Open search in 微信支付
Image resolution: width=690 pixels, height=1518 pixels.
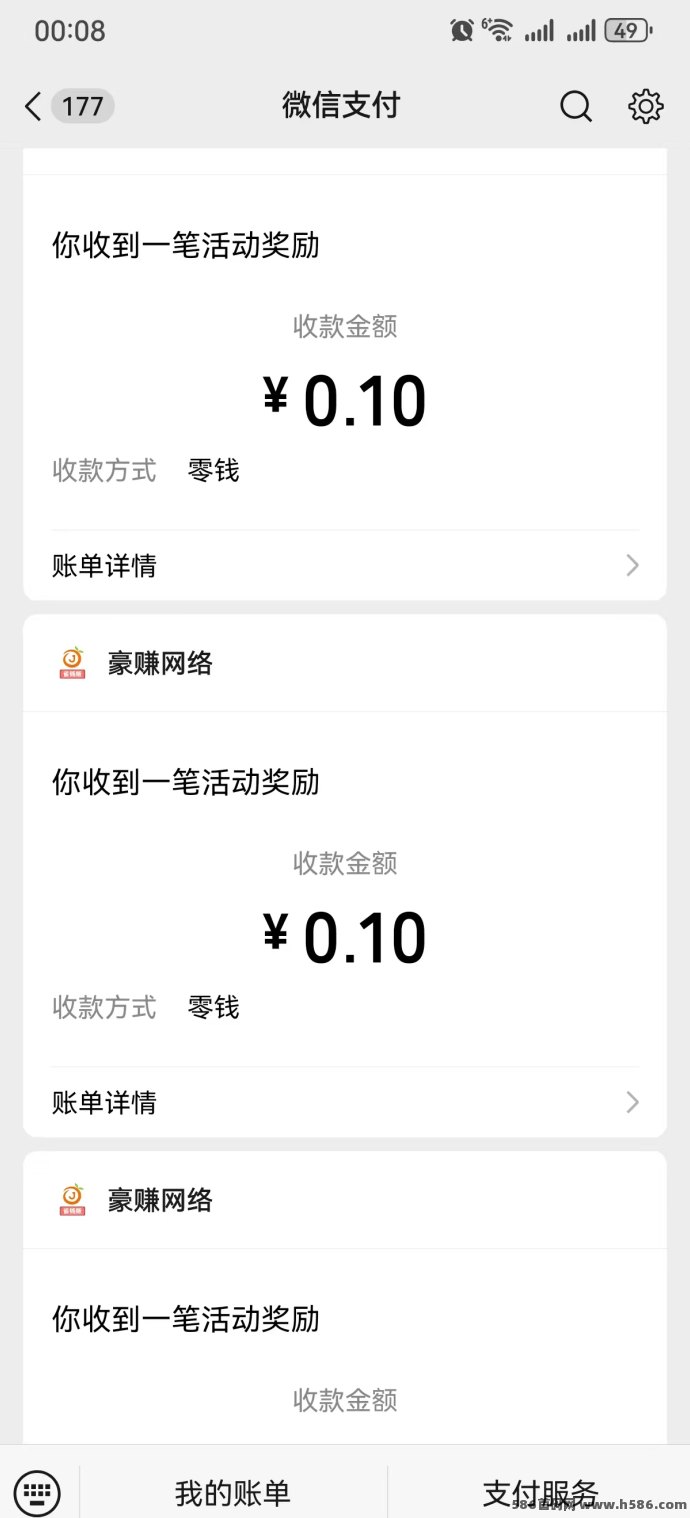click(575, 106)
